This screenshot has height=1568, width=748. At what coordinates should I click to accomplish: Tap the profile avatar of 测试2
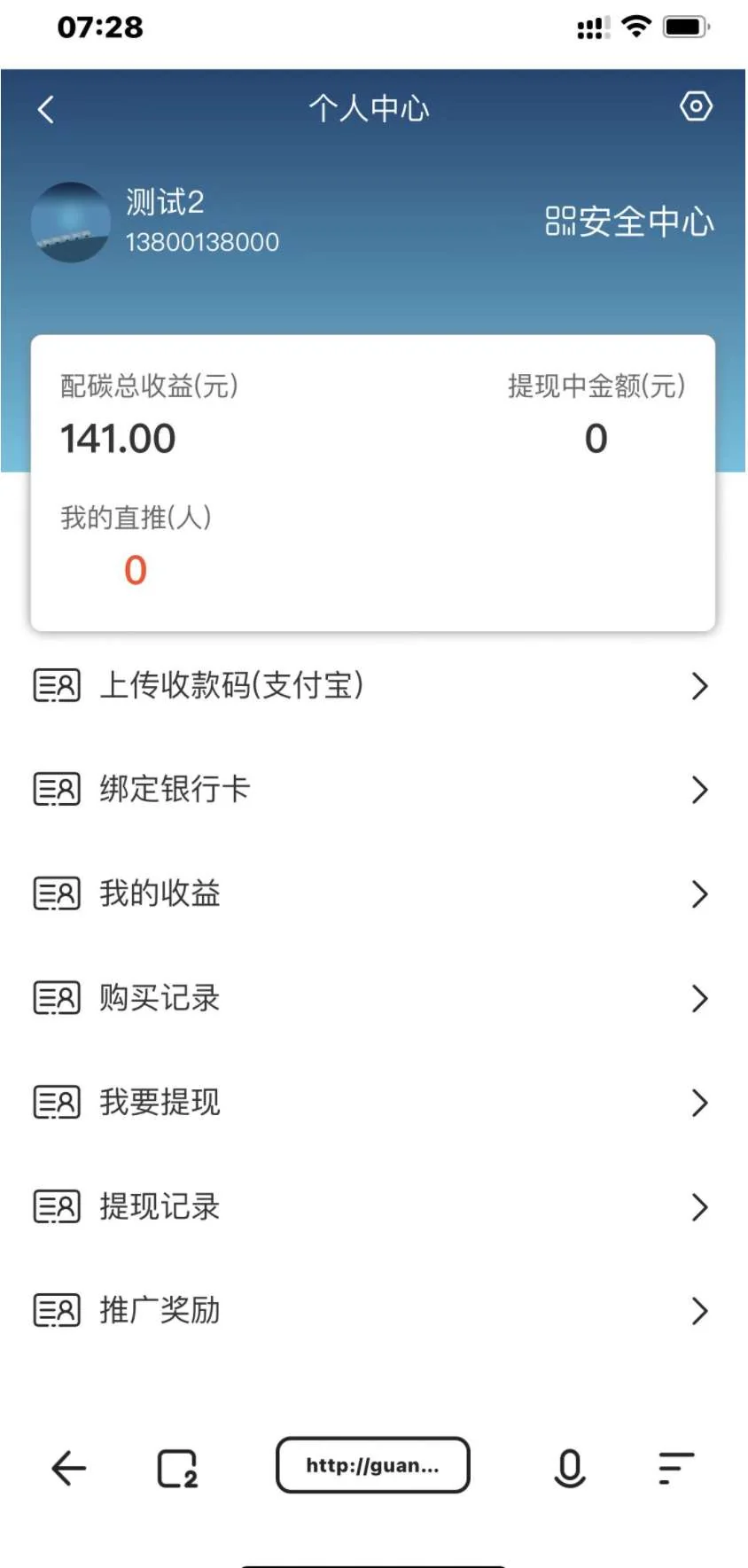71,222
